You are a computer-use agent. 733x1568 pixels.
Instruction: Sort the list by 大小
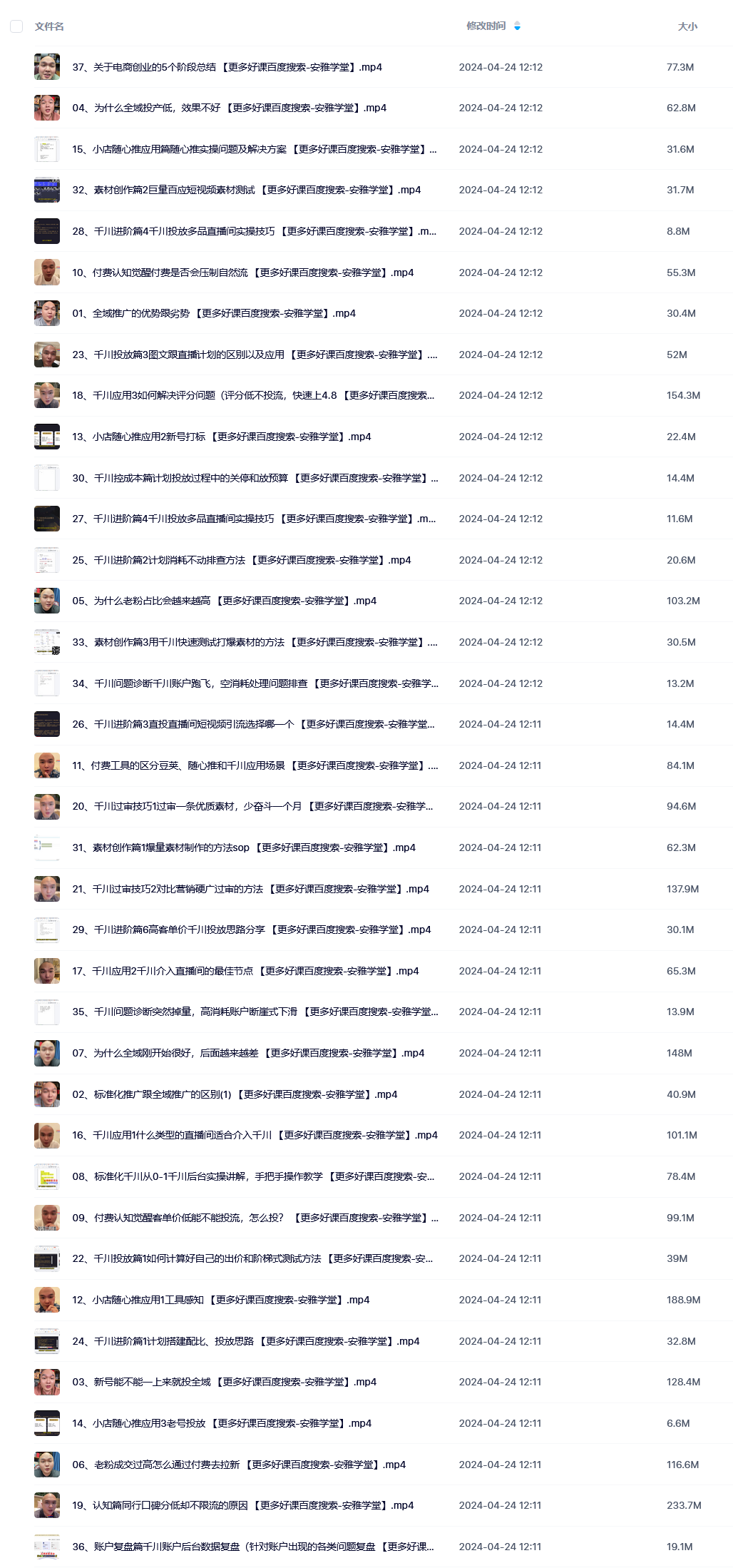click(687, 26)
